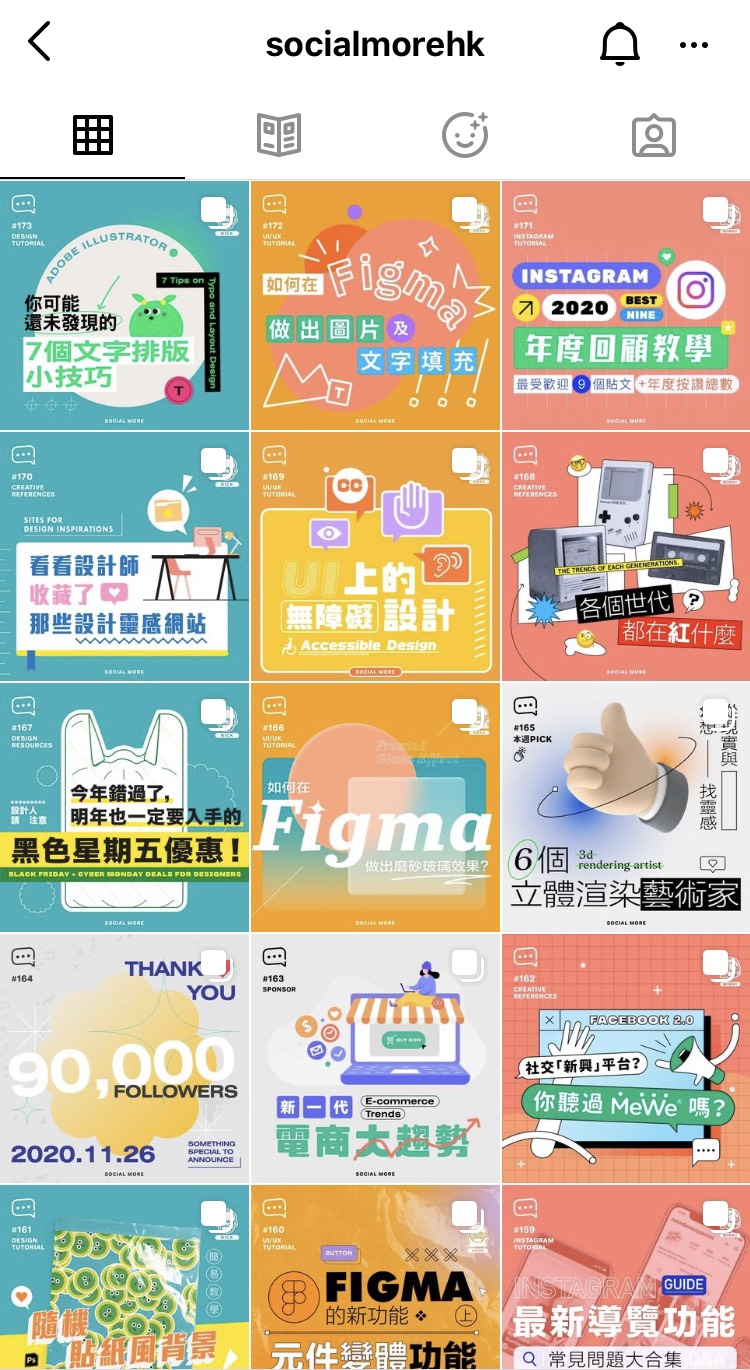Open post #165 on 3D rendering artists

click(626, 808)
